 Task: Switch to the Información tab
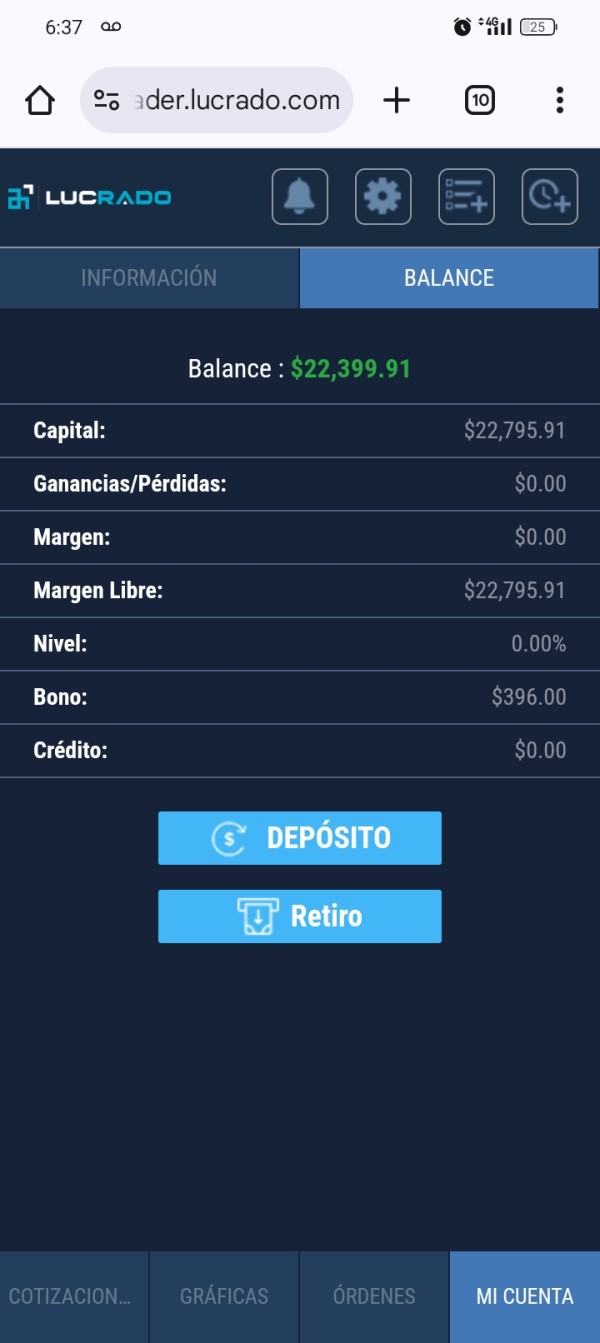tap(149, 278)
